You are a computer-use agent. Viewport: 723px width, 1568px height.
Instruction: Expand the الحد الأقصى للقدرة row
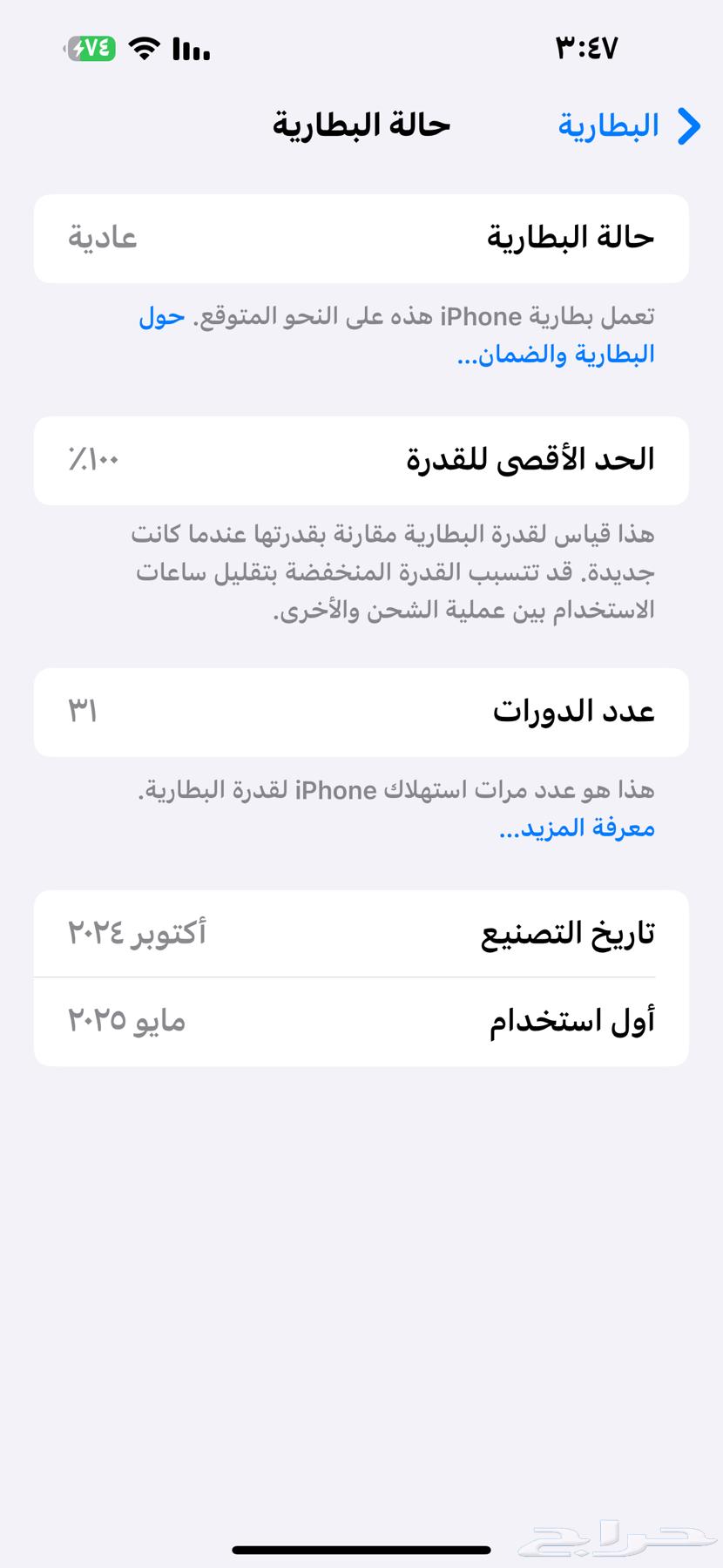point(361,461)
